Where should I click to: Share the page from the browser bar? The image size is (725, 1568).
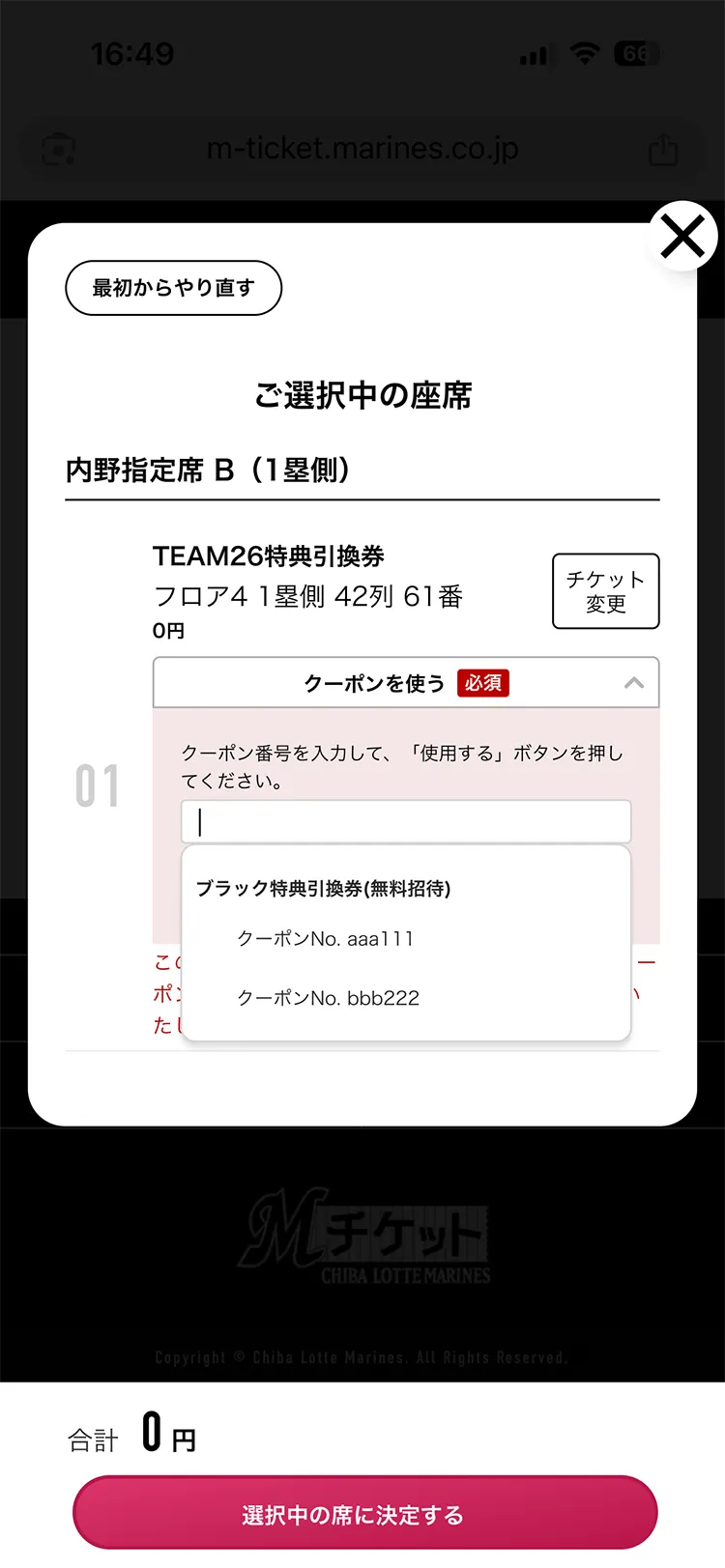(663, 150)
